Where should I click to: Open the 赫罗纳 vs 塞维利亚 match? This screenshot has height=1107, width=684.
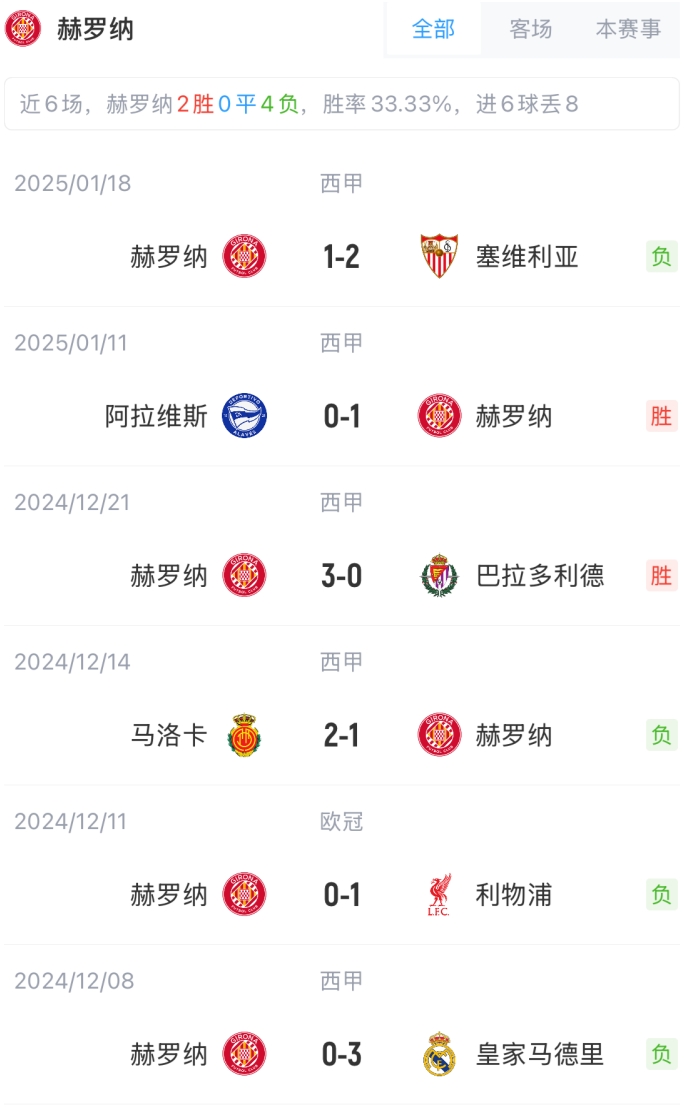[x=342, y=257]
